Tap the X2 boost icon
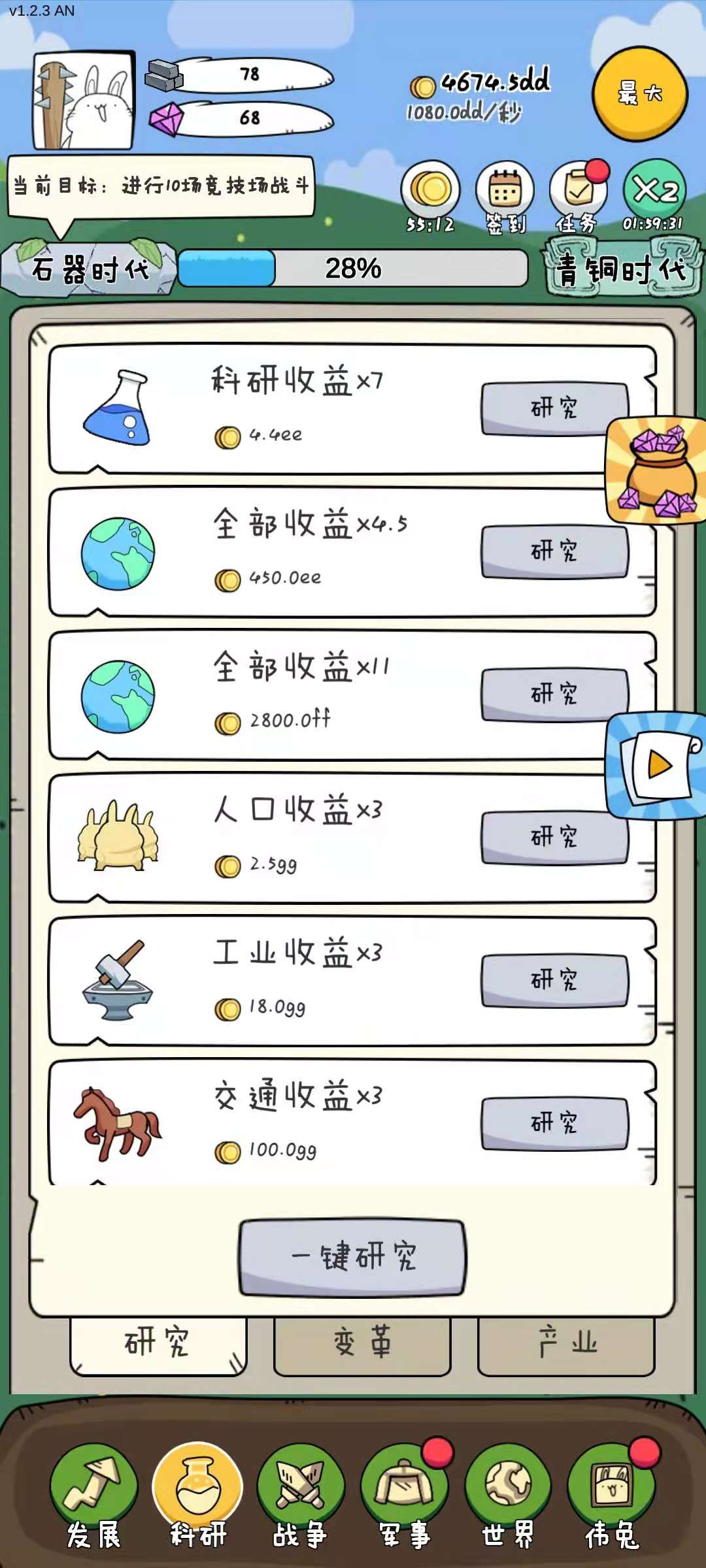Image resolution: width=706 pixels, height=1568 pixels. [654, 191]
